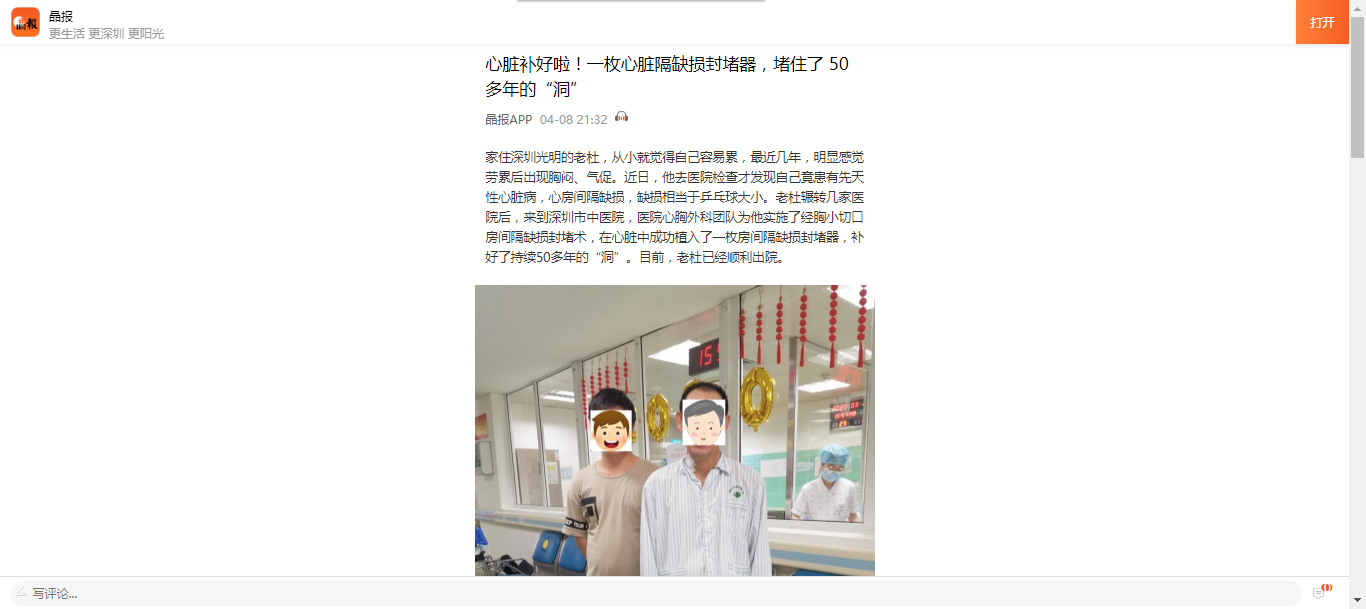
Task: Click the scrollbar down arrow
Action: click(1357, 601)
